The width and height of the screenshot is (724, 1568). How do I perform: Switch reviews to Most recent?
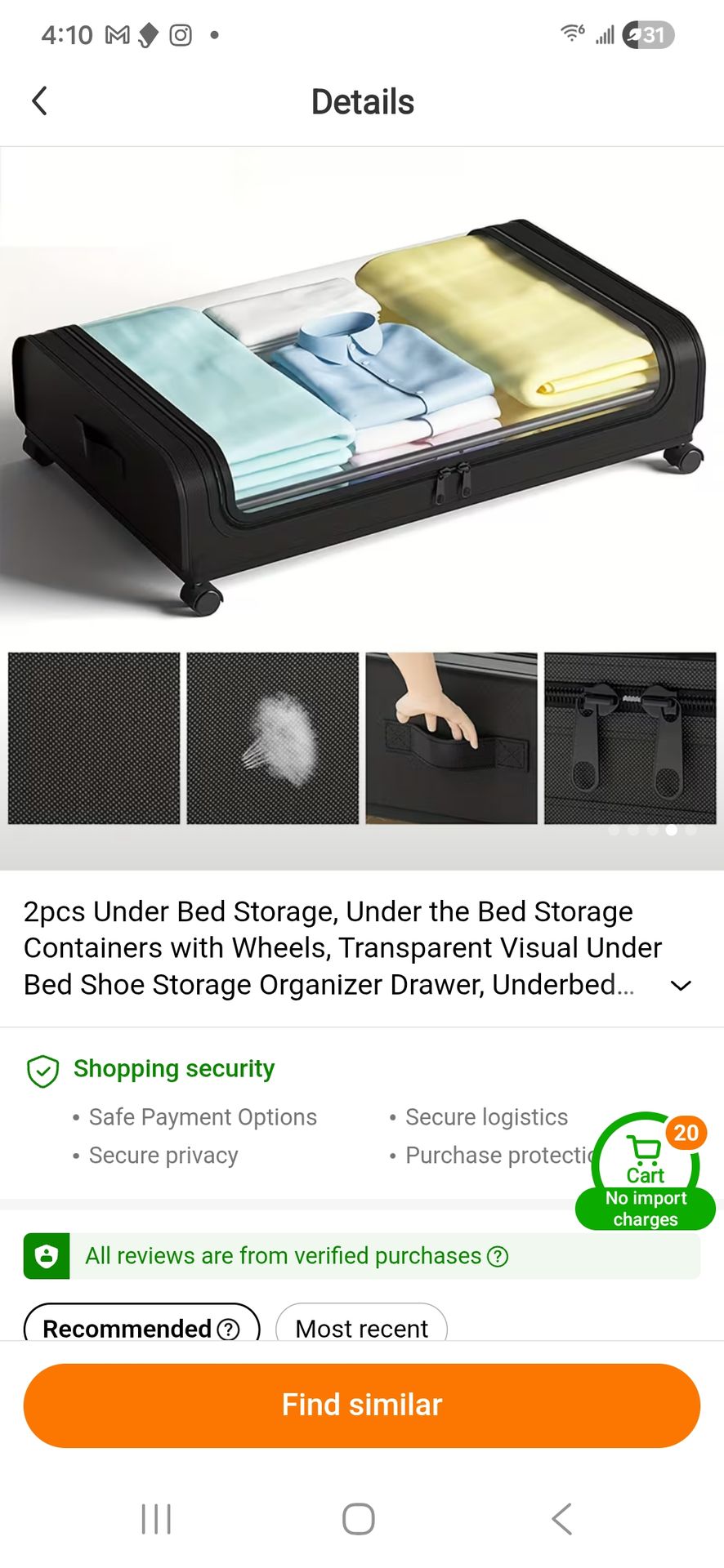pos(361,1324)
